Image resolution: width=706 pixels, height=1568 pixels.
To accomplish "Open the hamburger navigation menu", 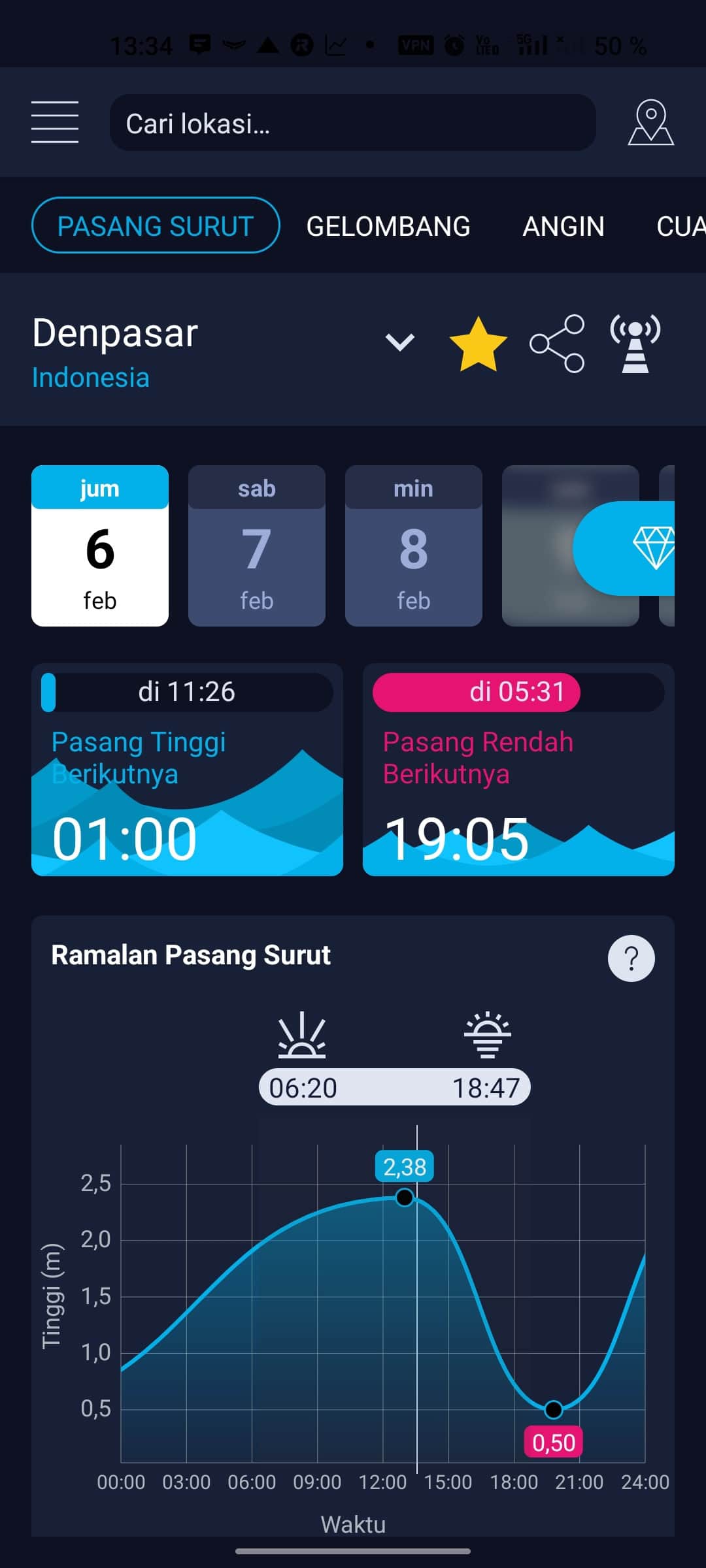I will (x=55, y=123).
